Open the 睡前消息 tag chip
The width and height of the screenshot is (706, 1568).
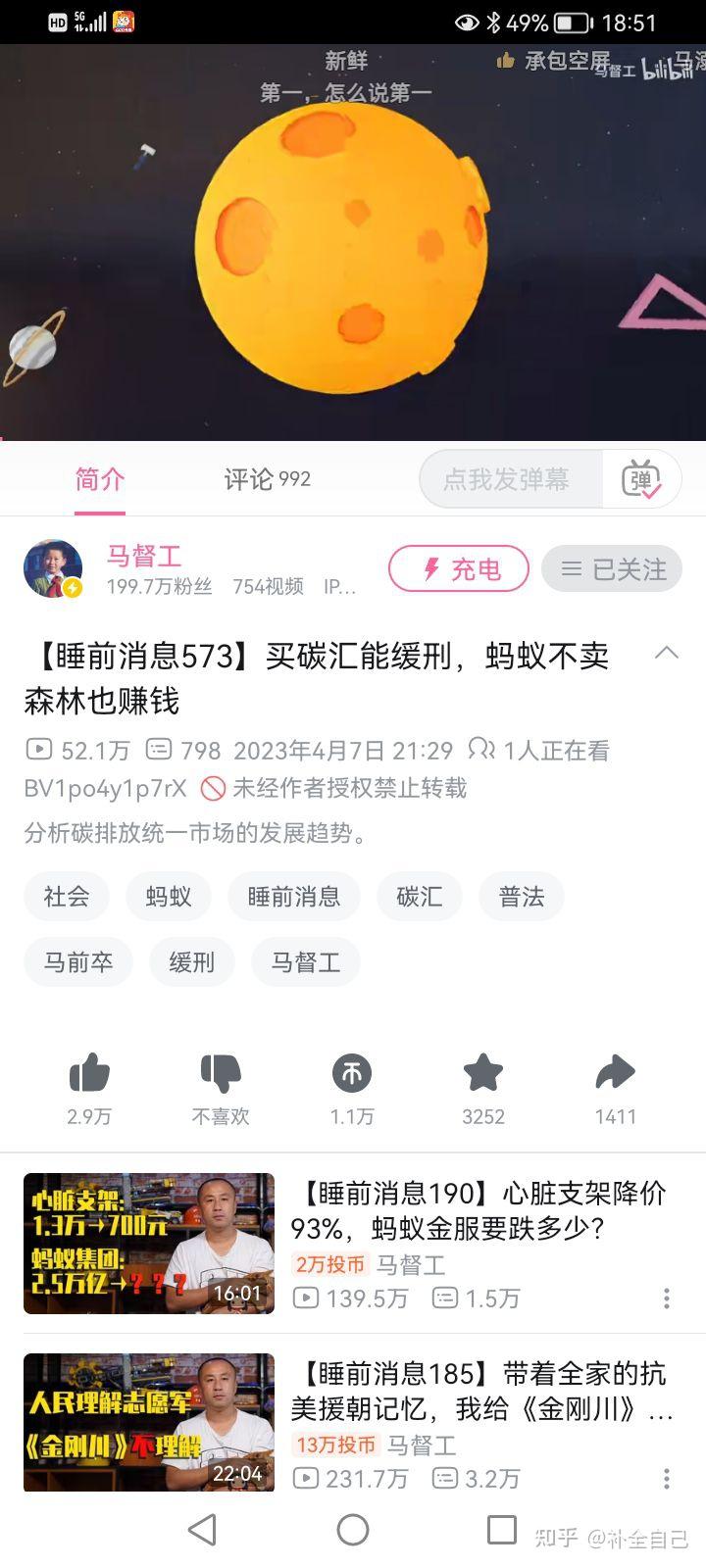click(293, 897)
